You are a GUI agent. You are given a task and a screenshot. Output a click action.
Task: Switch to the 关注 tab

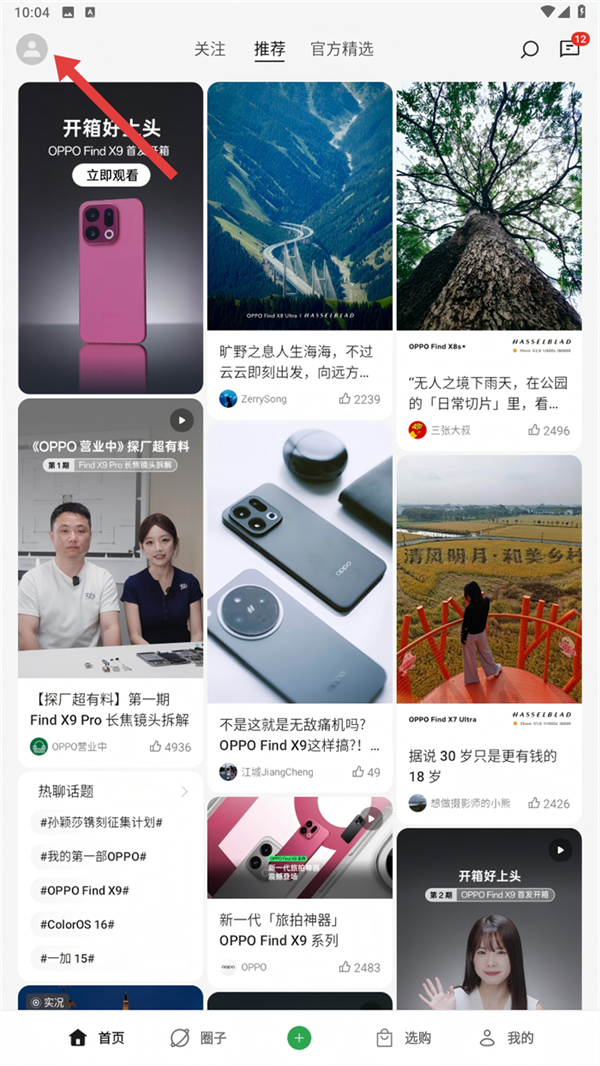pos(210,49)
